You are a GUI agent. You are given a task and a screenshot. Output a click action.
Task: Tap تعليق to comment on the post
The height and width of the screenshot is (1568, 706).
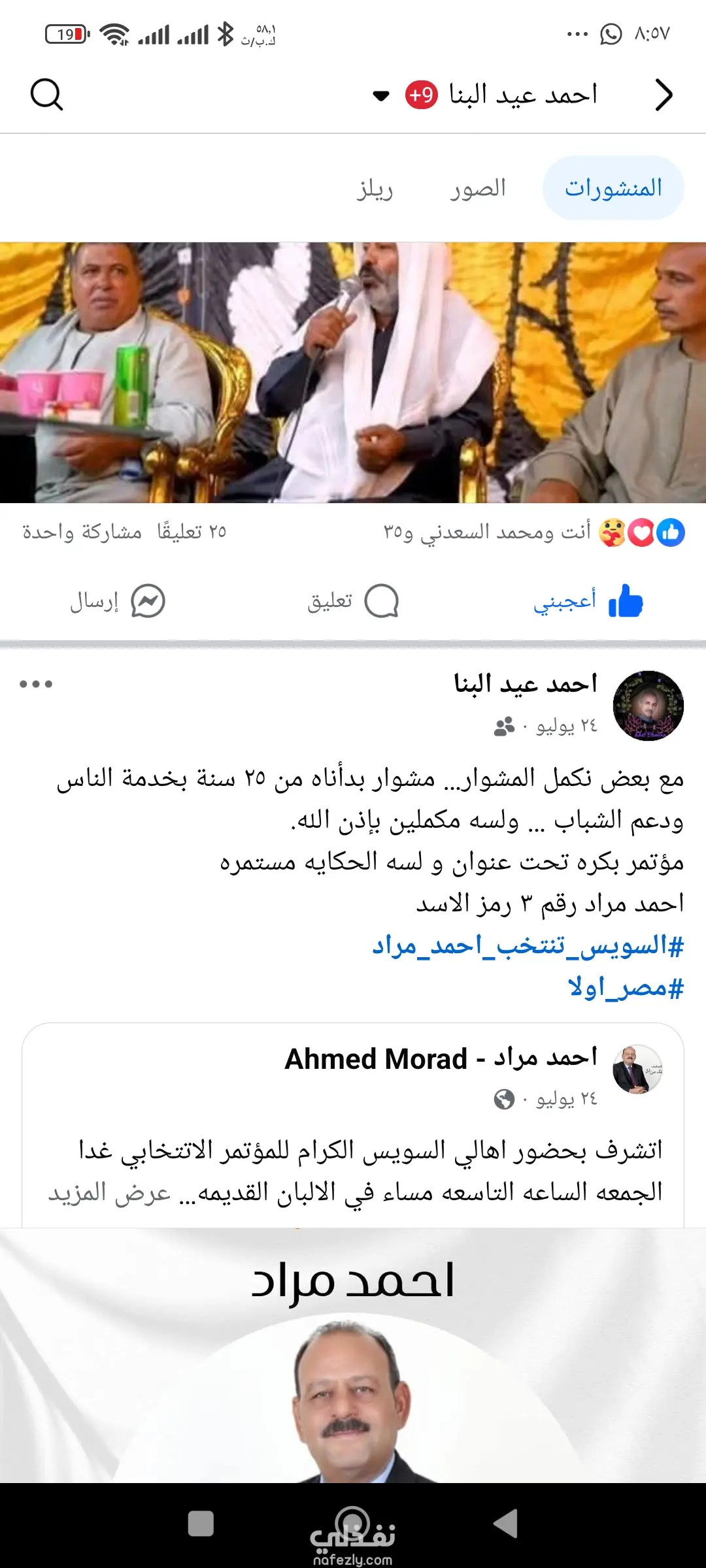click(353, 601)
